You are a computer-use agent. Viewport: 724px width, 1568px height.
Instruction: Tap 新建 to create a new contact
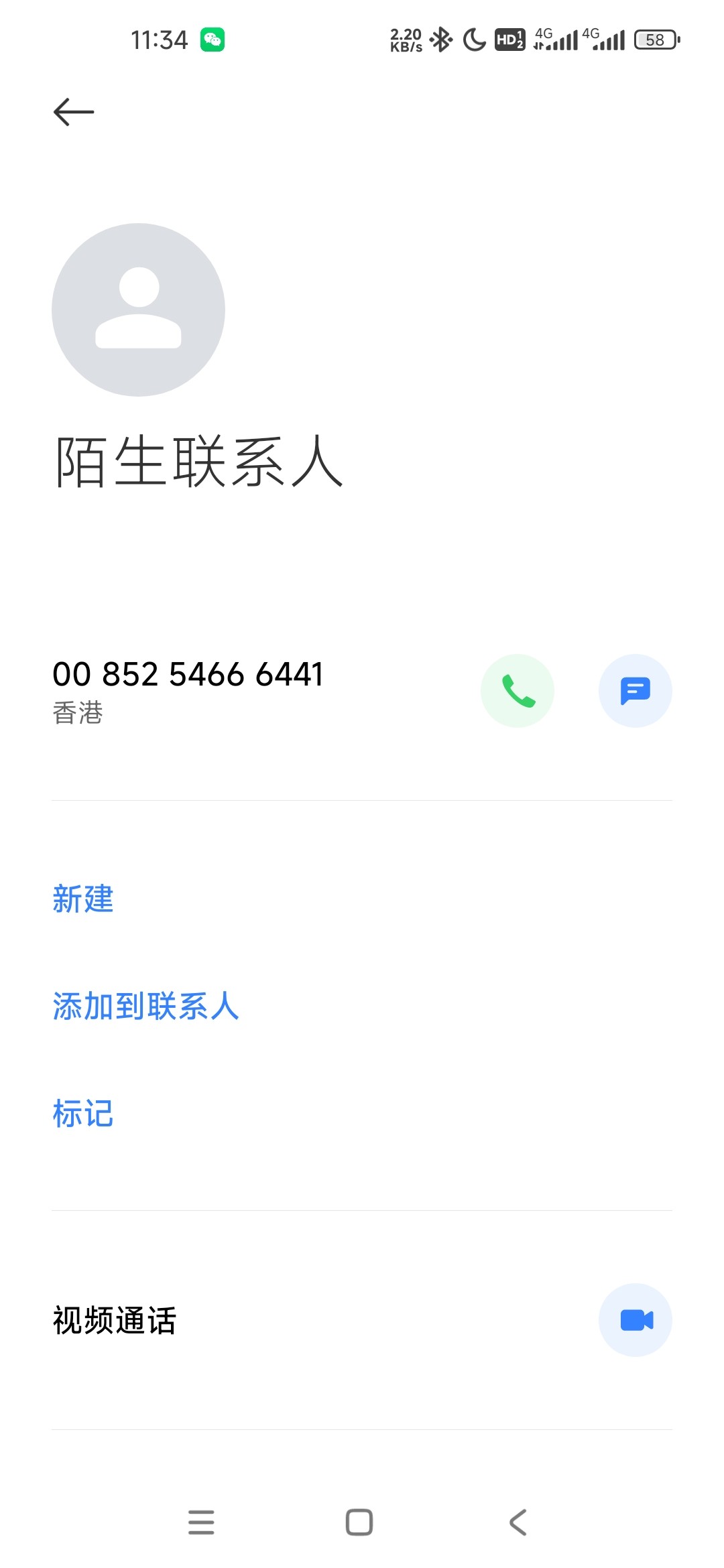[83, 899]
